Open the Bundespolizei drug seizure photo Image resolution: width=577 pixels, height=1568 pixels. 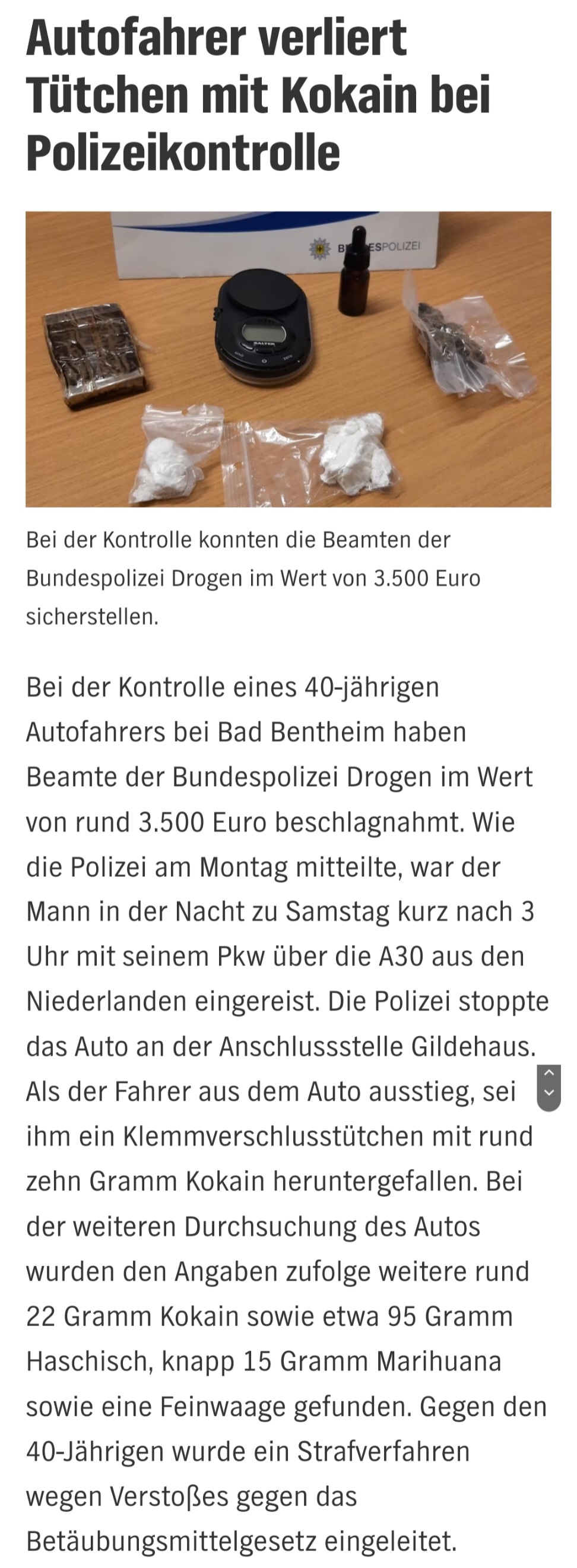tap(288, 359)
